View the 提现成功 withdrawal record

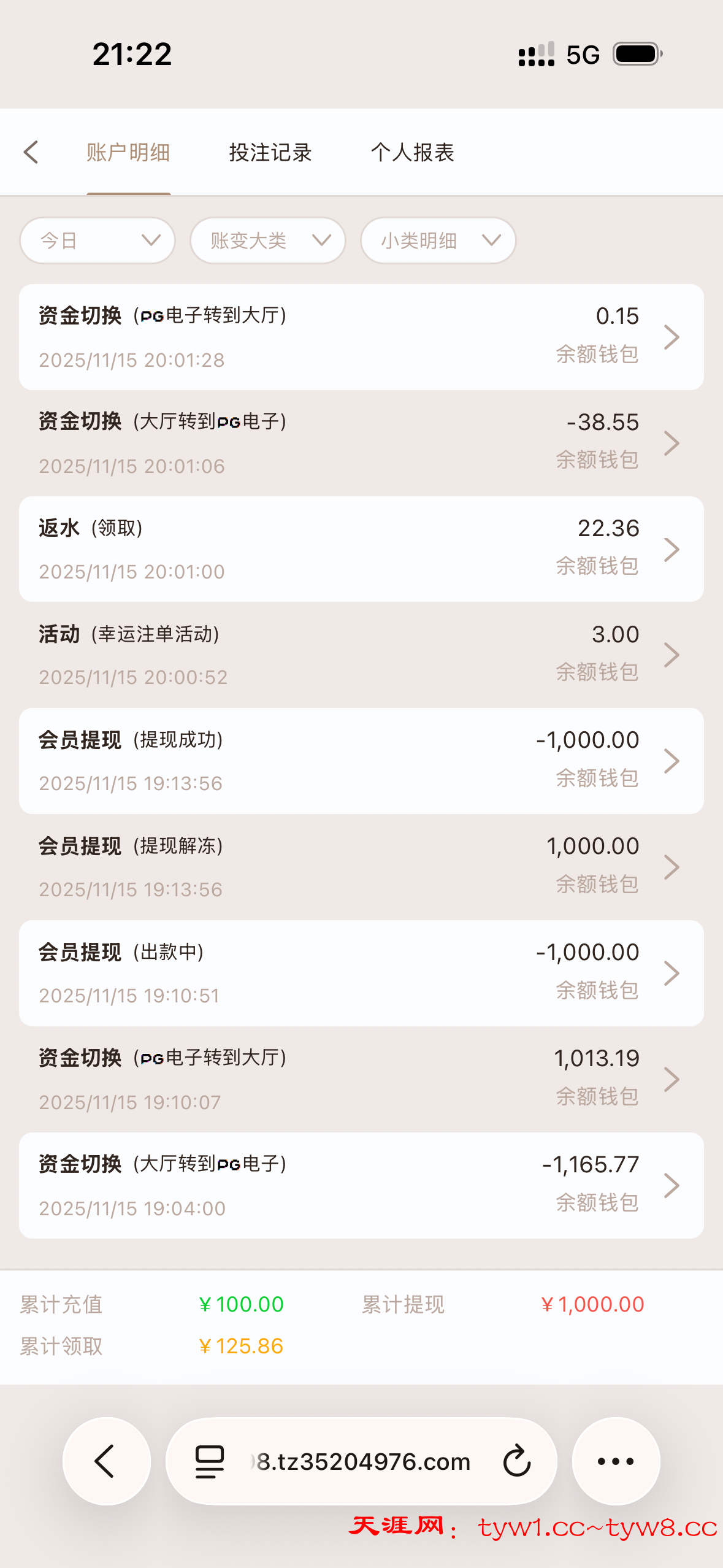pyautogui.click(x=361, y=761)
